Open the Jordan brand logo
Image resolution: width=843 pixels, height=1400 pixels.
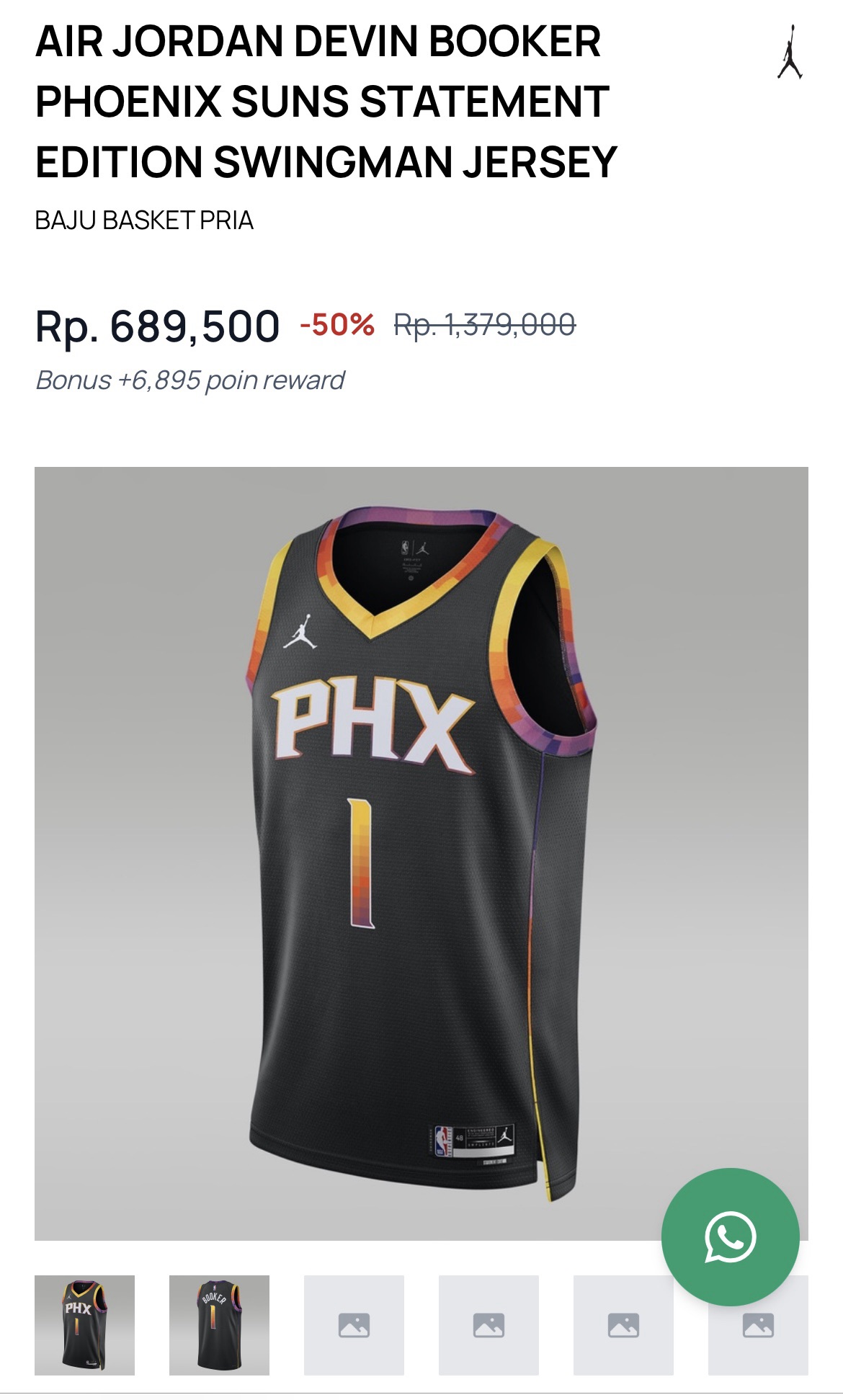pos(790,53)
